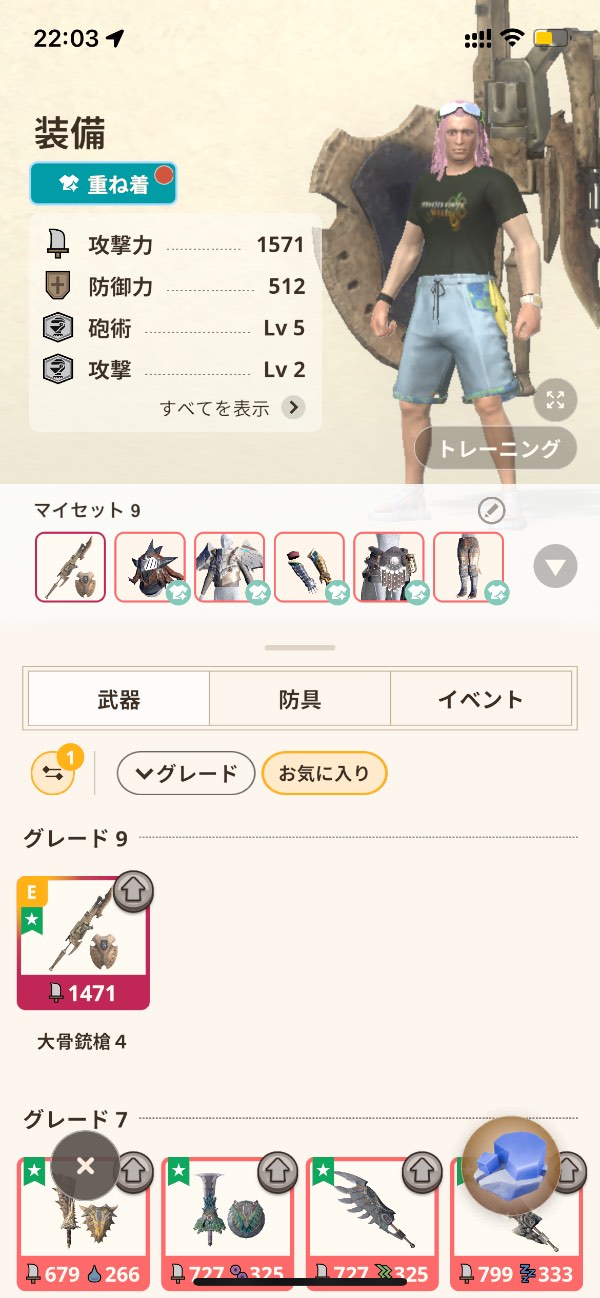Select the helmet slot in マイセット 9
Viewport: 600px width, 1298px height.
150,567
